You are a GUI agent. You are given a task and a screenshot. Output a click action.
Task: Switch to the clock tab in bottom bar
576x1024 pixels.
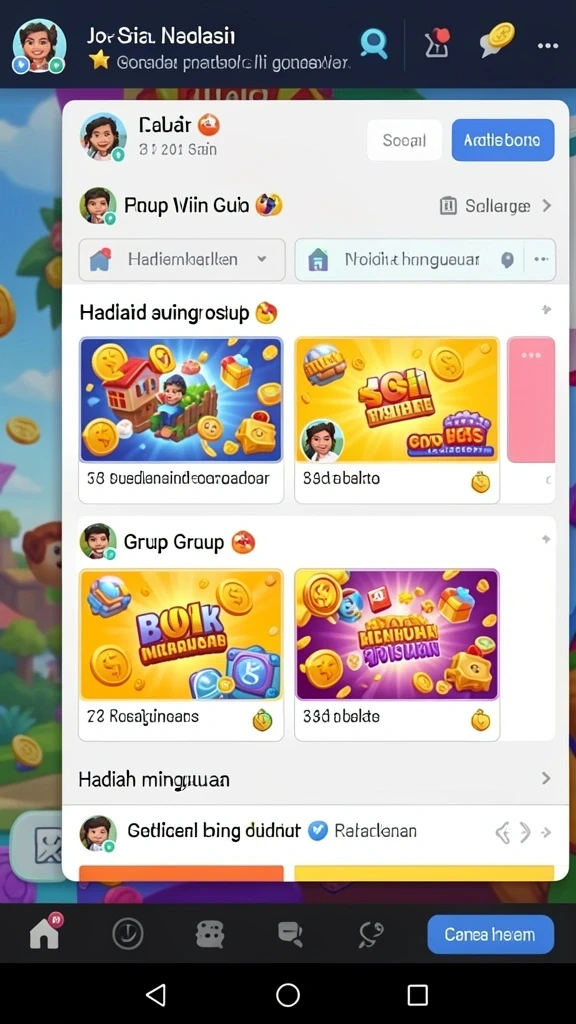127,933
